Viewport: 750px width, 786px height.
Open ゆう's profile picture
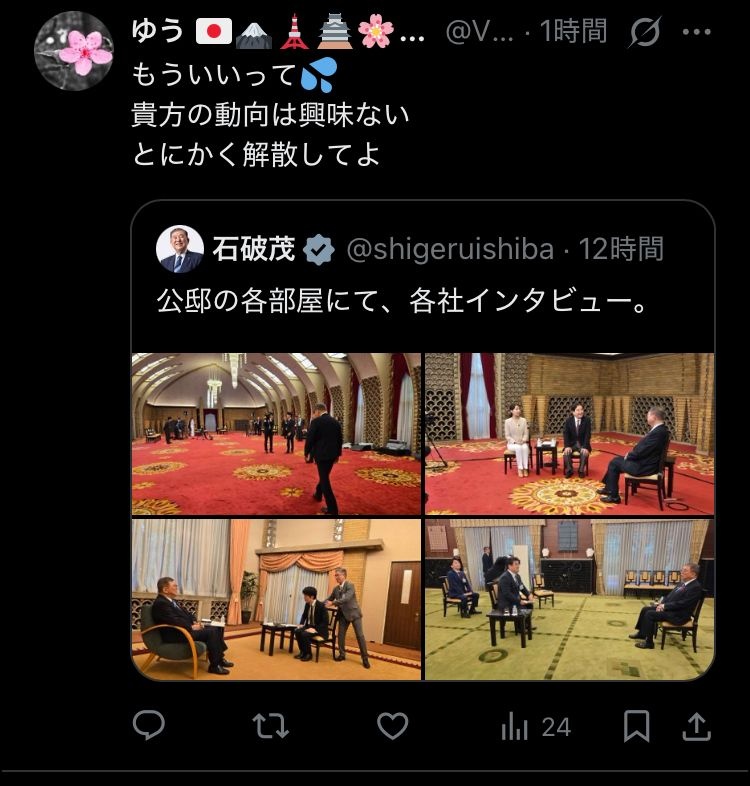[73, 52]
